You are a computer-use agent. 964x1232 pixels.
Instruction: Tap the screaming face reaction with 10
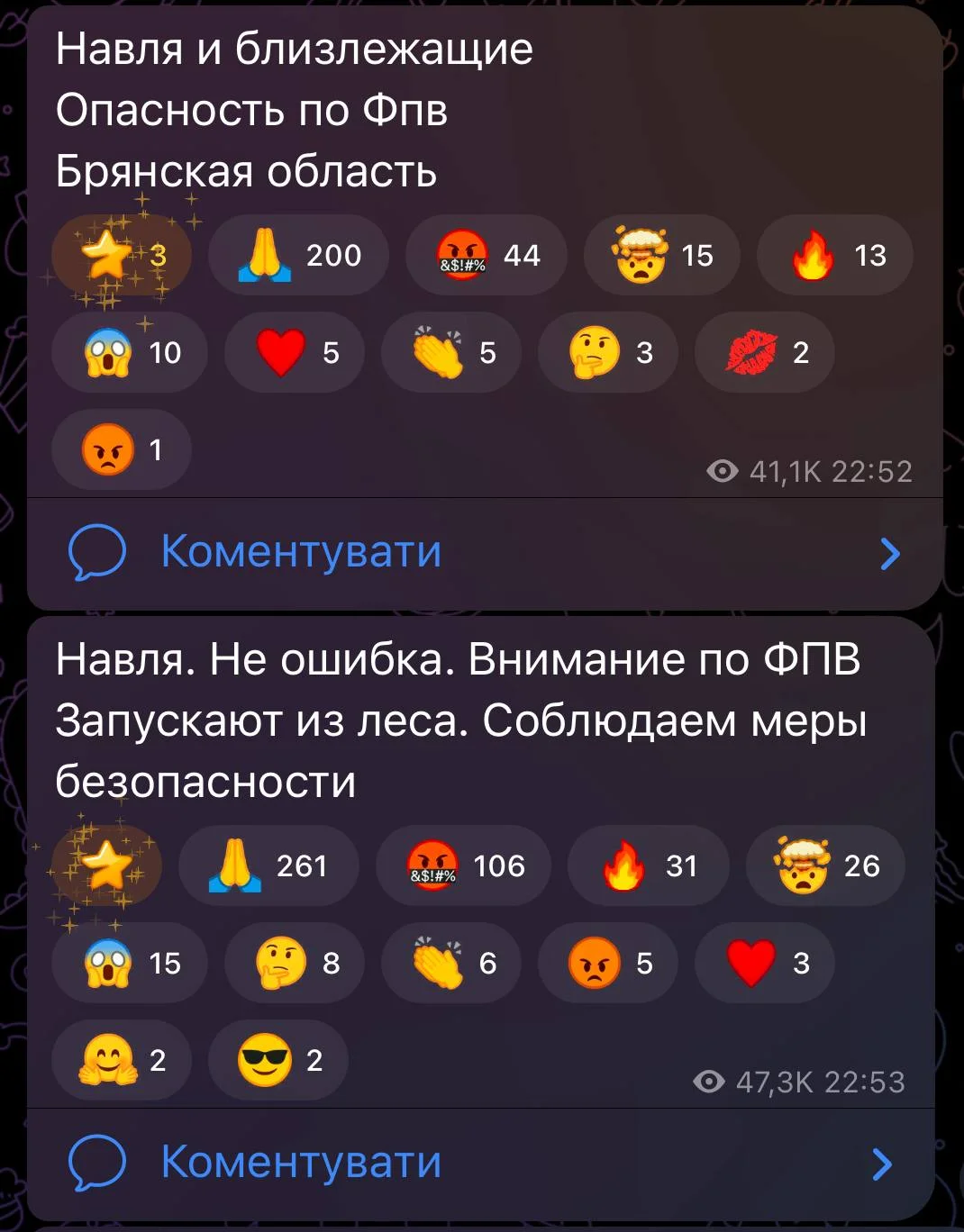[x=130, y=353]
